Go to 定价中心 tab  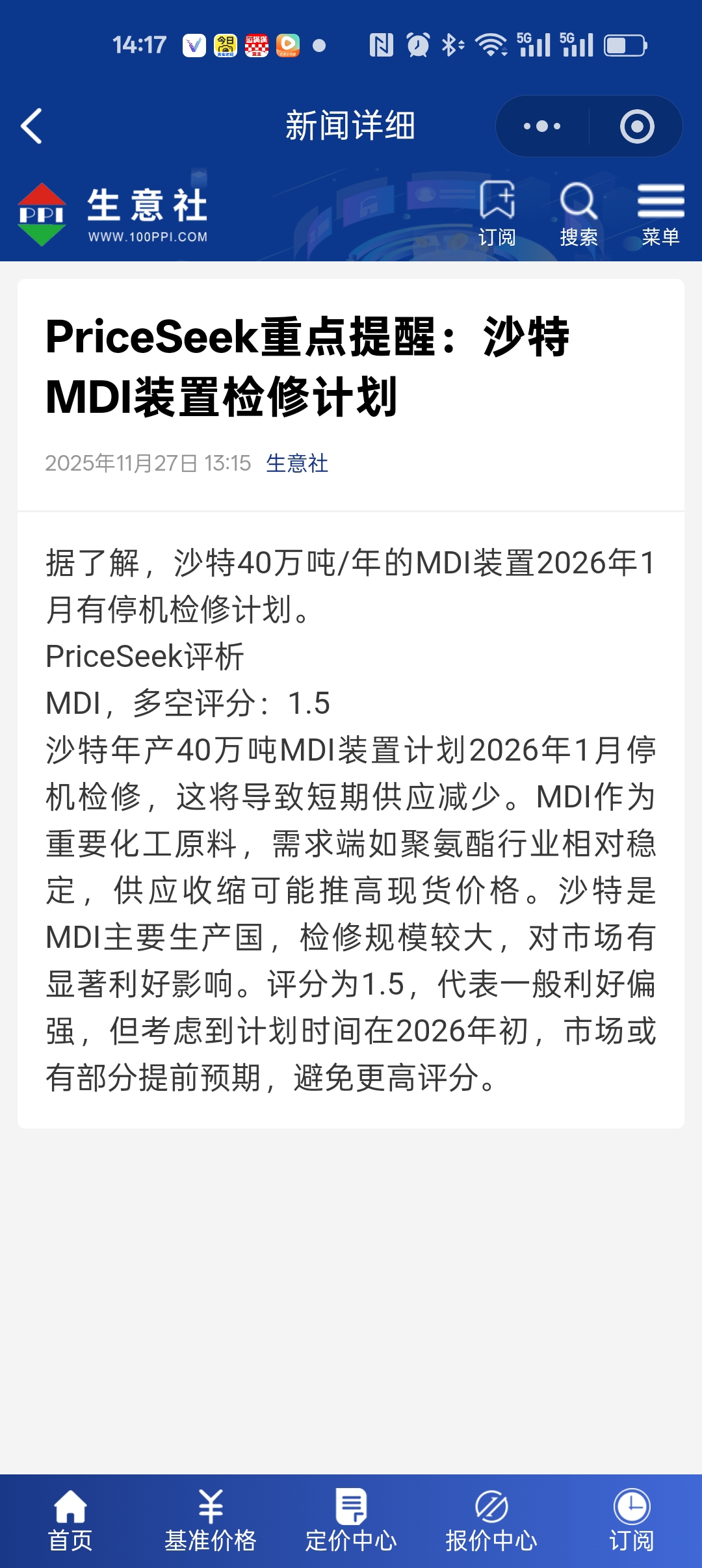[351, 1521]
